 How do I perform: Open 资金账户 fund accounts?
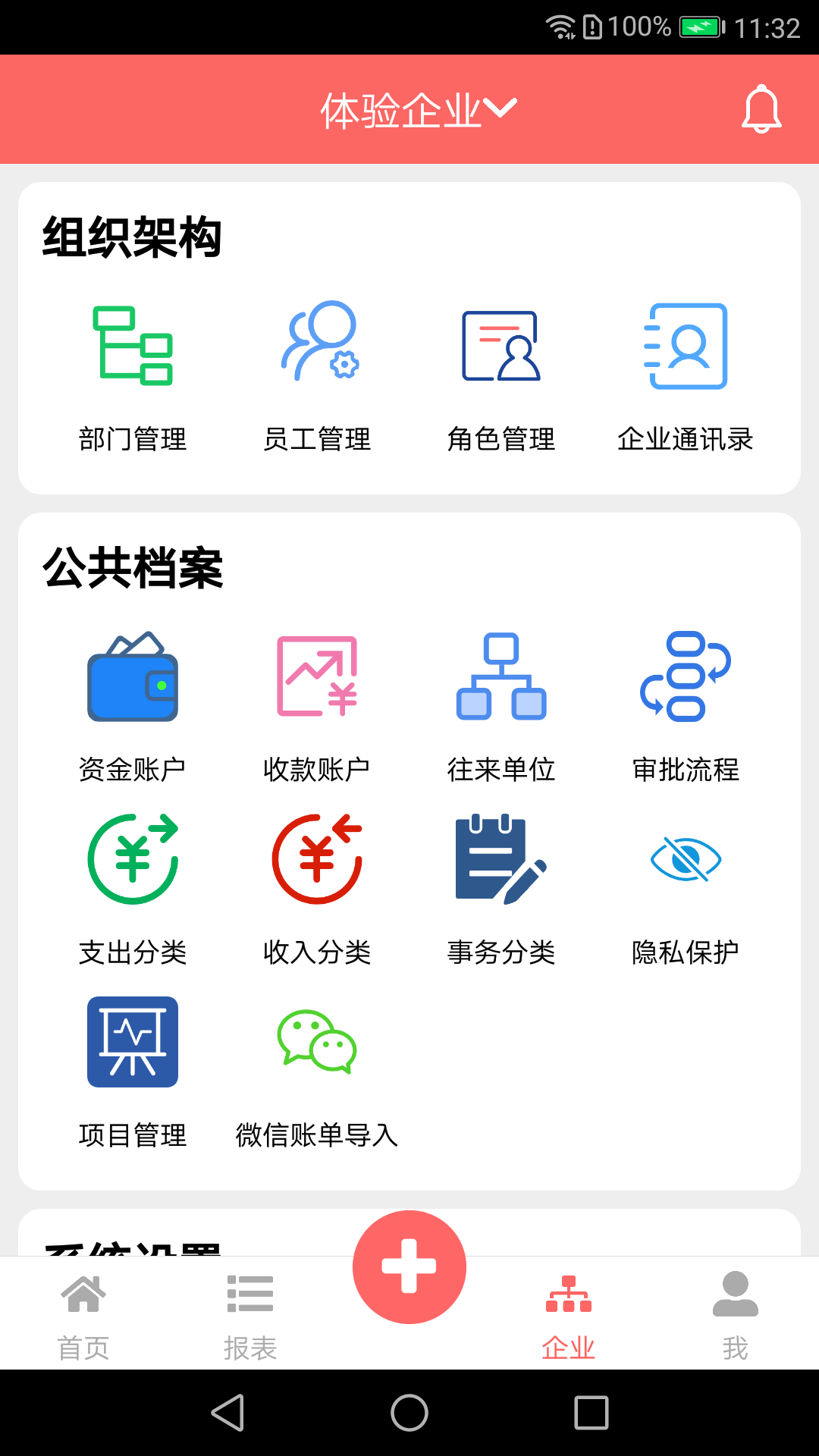pyautogui.click(x=133, y=705)
